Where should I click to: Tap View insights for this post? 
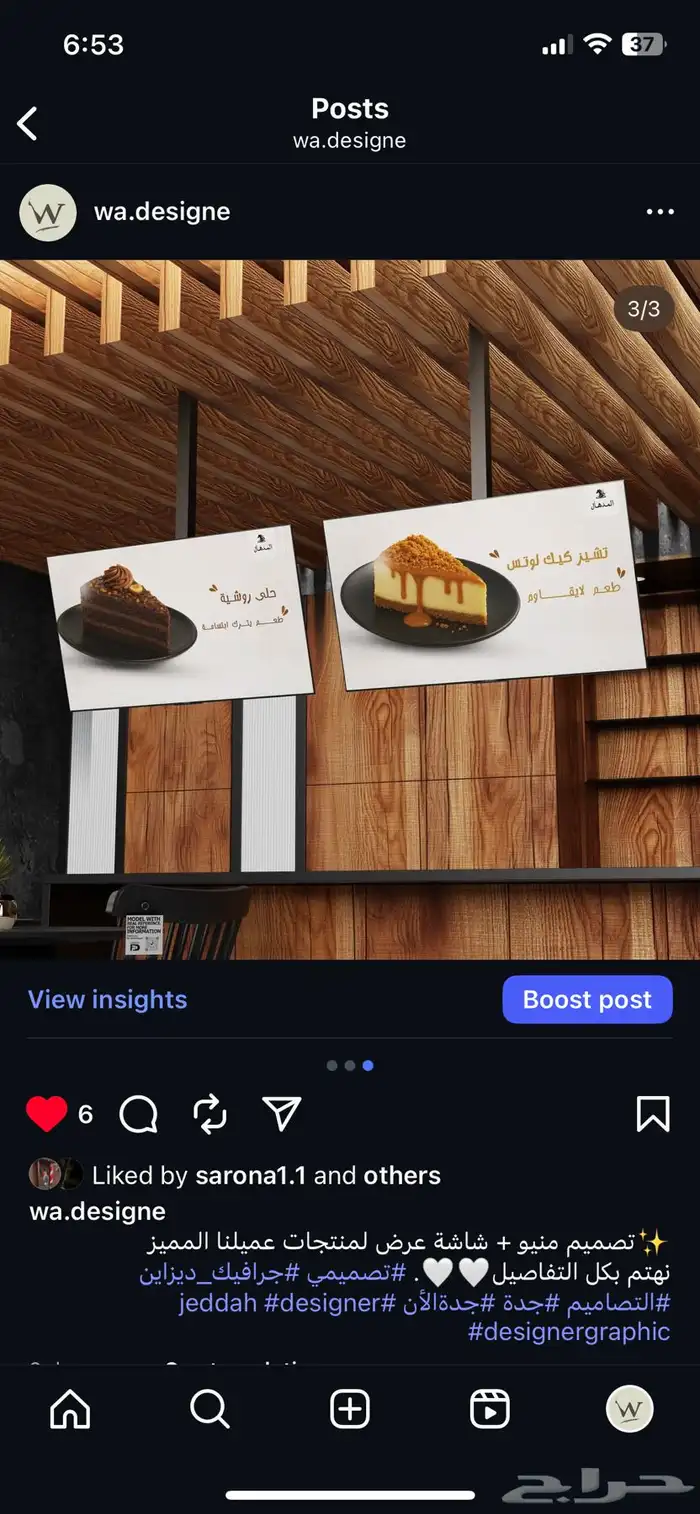point(107,999)
